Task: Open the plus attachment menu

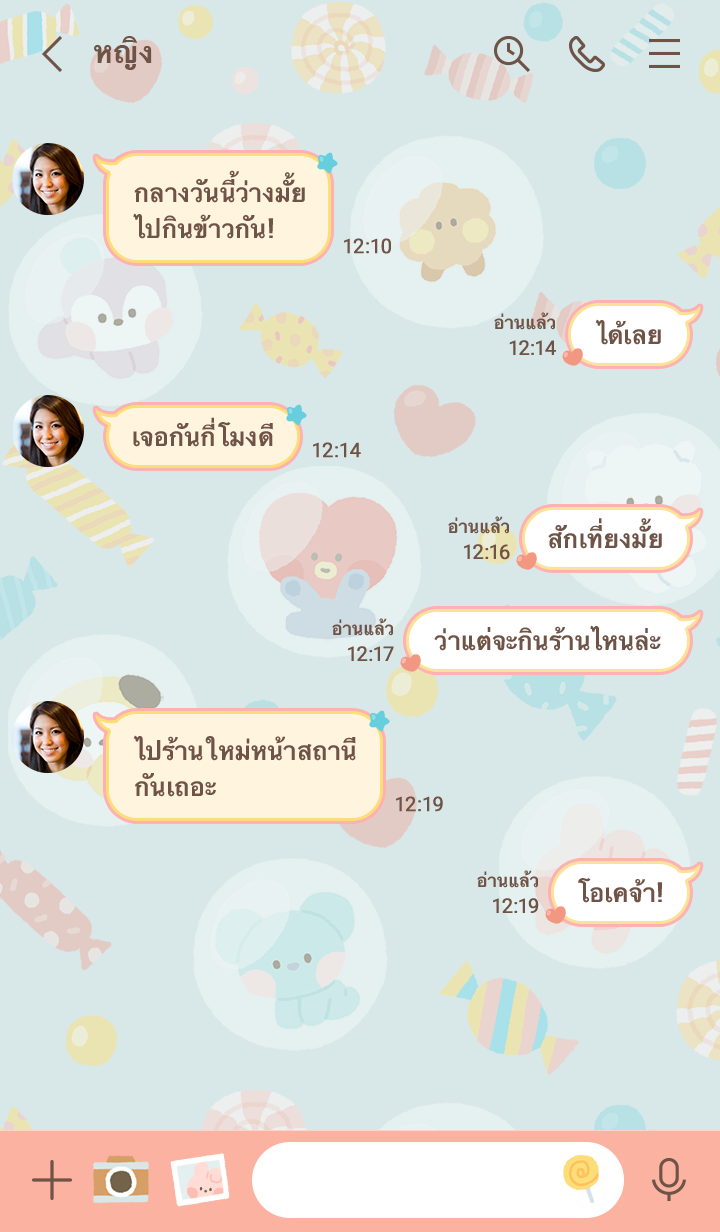Action: click(52, 1181)
